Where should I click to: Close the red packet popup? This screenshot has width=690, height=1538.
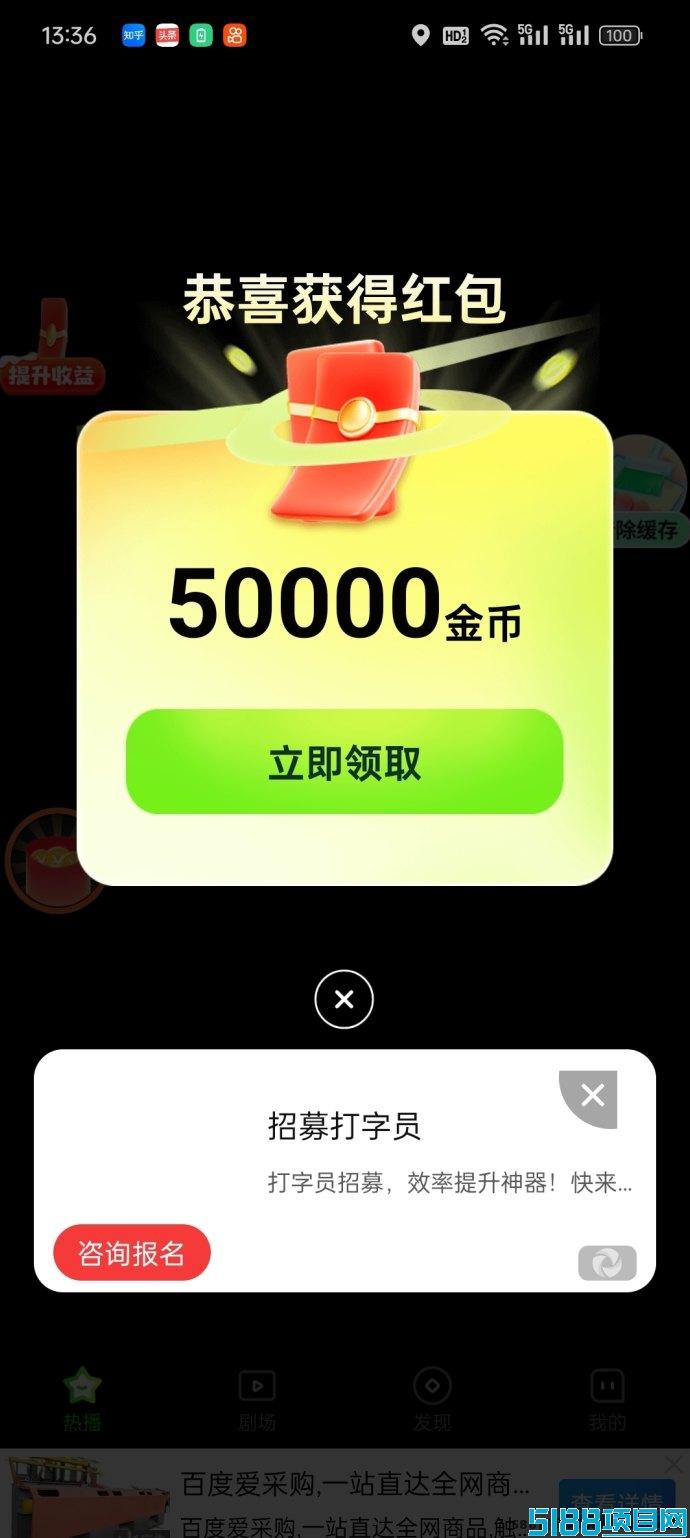[x=344, y=999]
